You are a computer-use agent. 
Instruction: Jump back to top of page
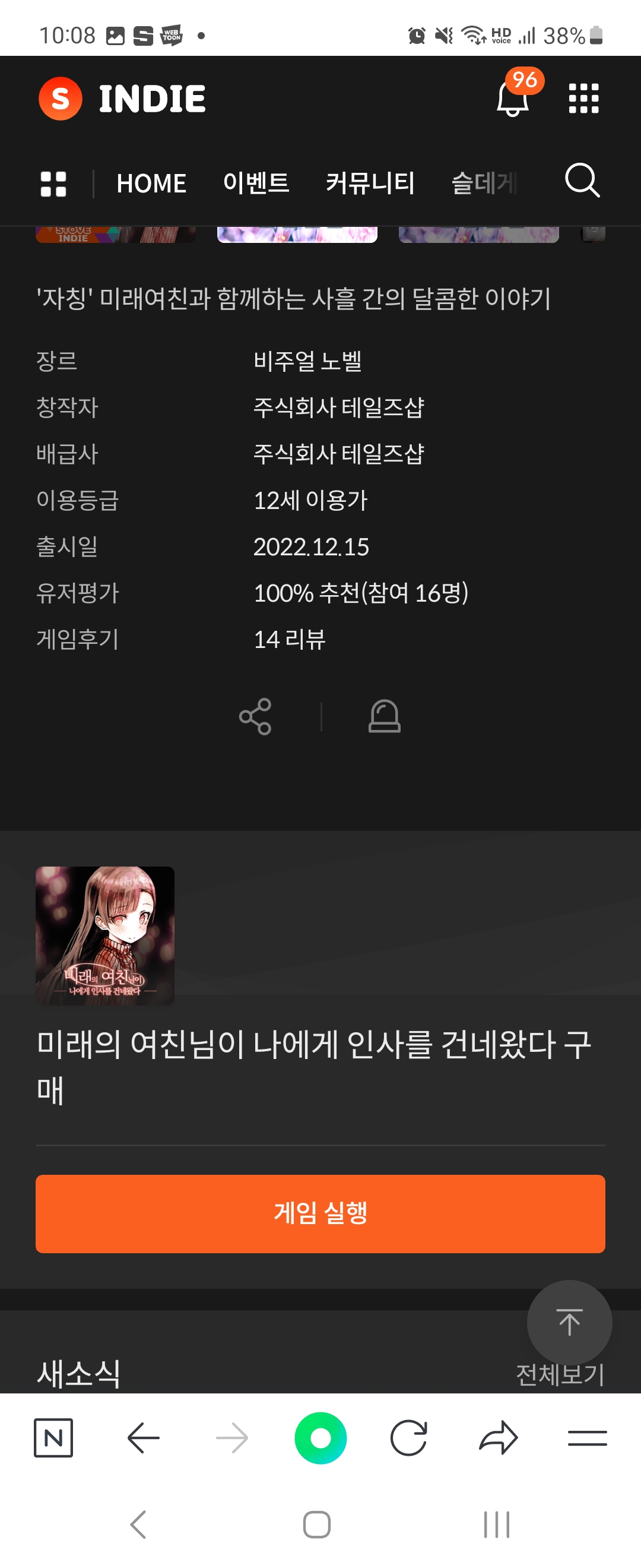click(x=569, y=1322)
